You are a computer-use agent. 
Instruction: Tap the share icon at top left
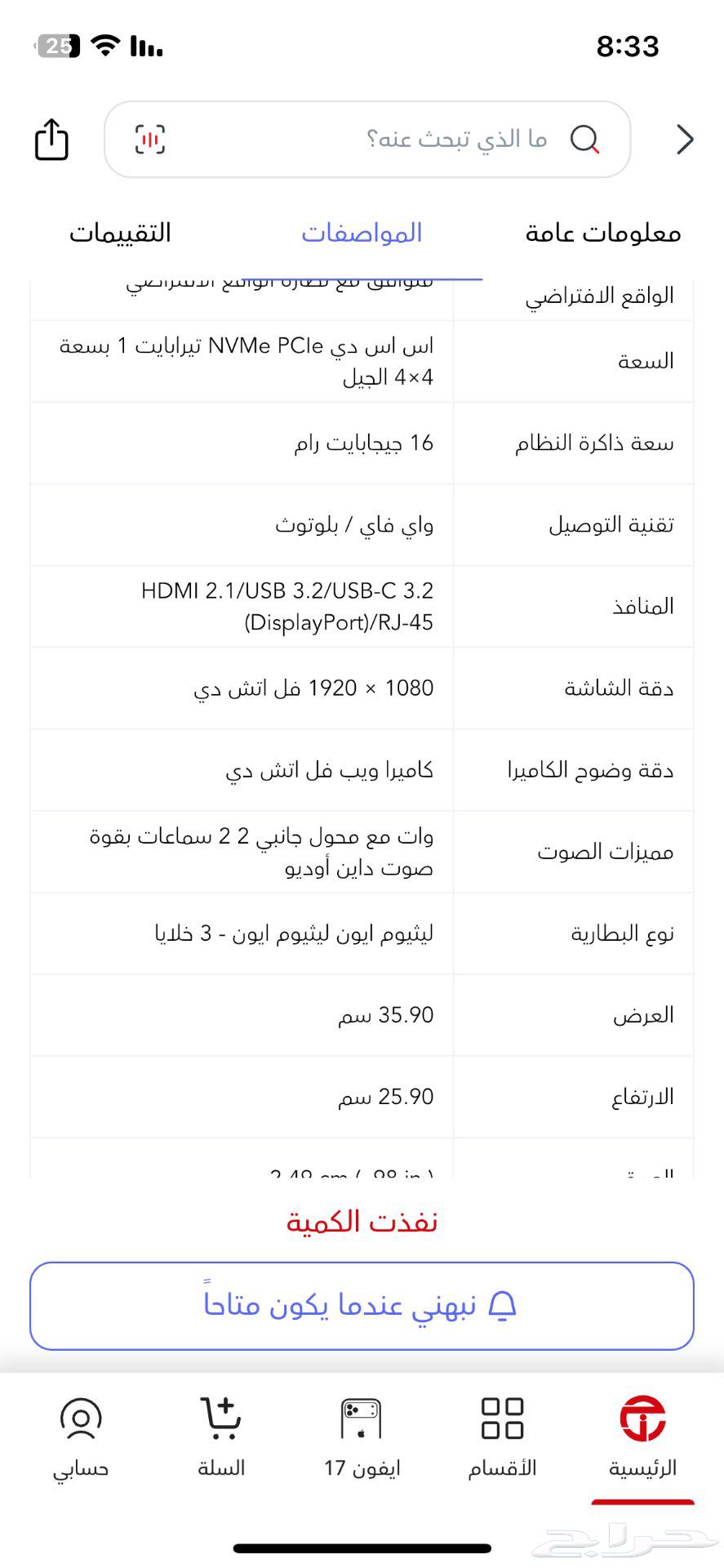point(51,140)
